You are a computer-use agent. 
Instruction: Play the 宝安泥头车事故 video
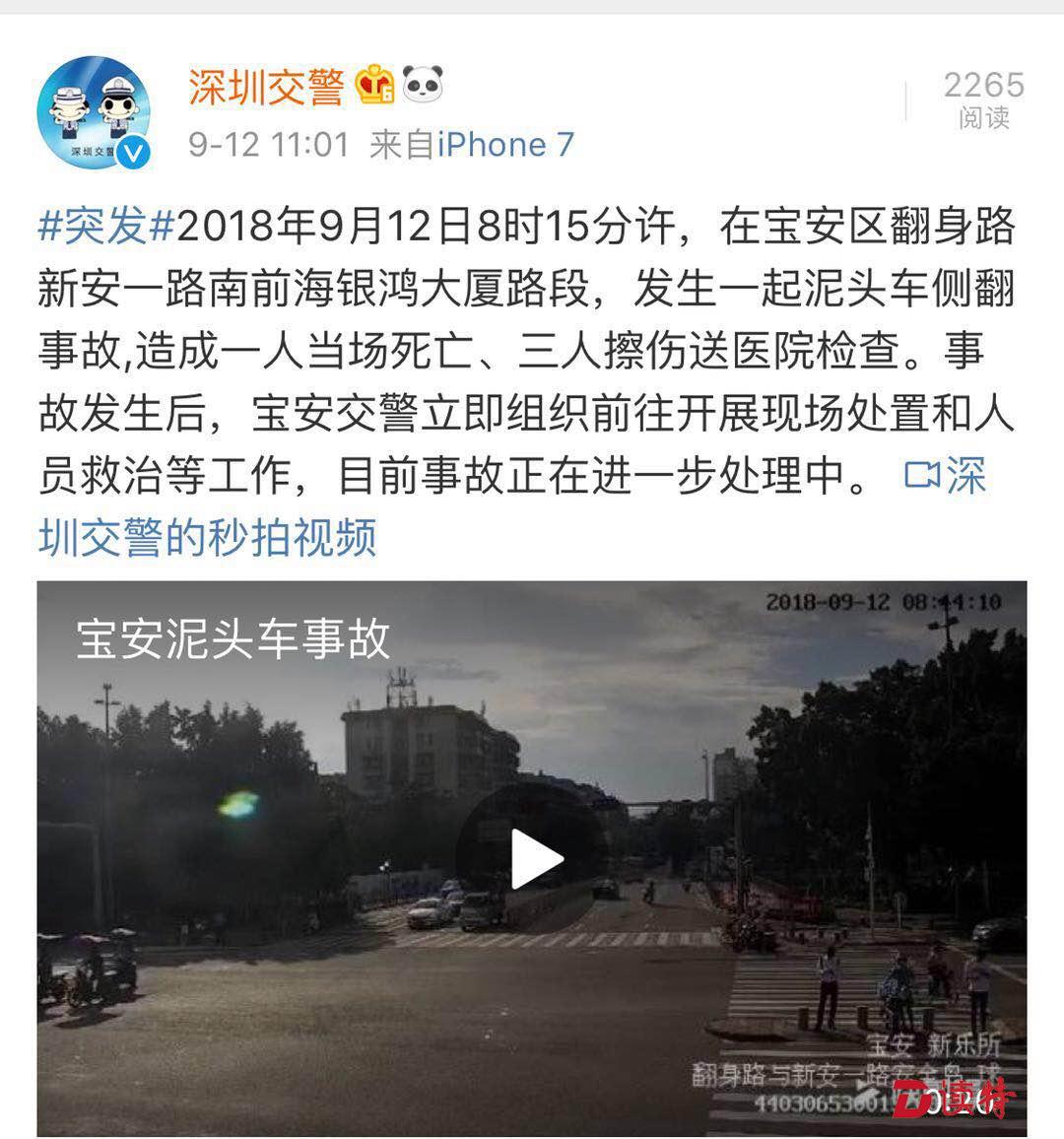pyautogui.click(x=535, y=860)
